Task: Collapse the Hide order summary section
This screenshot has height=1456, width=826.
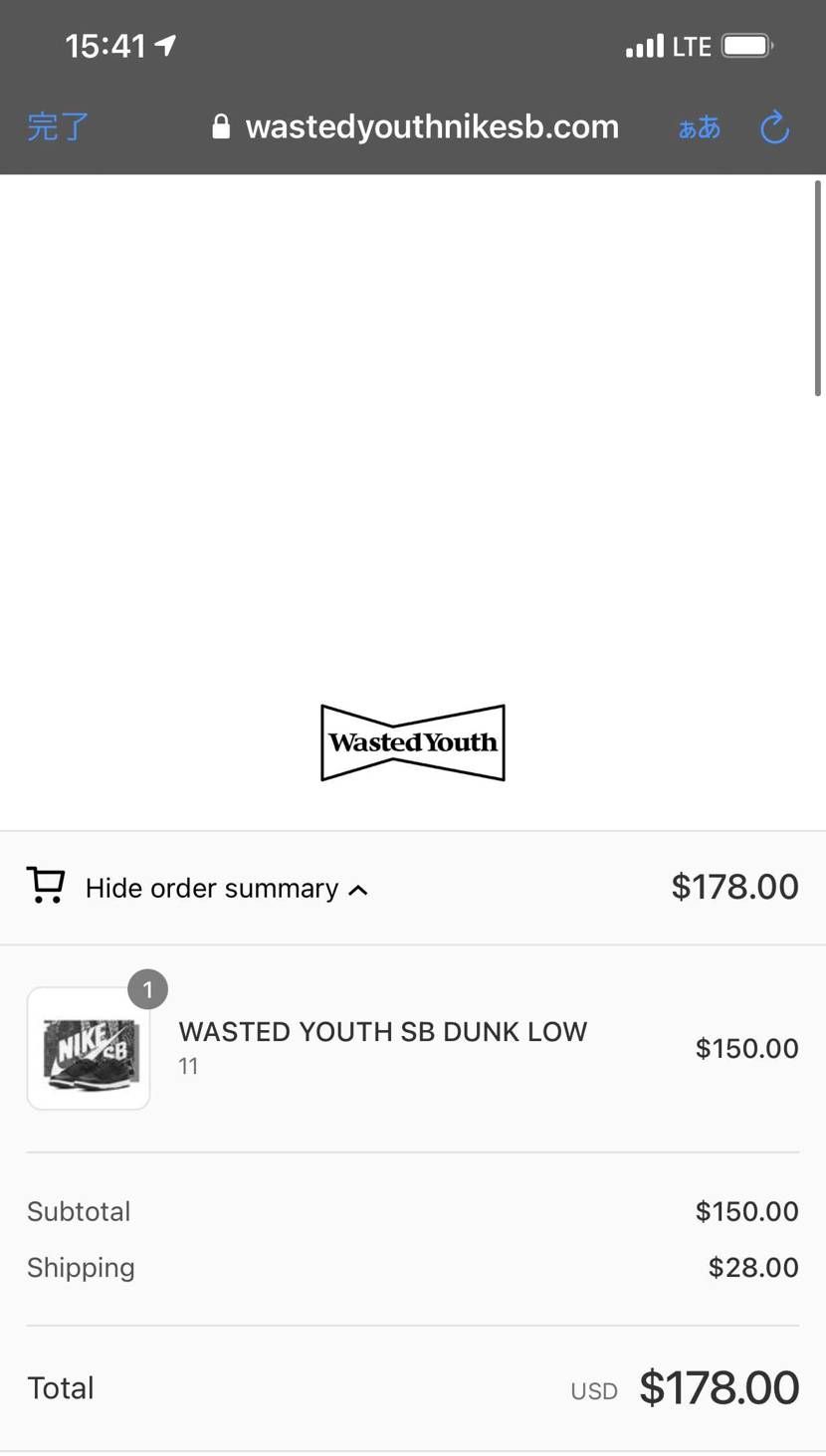Action: 212,888
